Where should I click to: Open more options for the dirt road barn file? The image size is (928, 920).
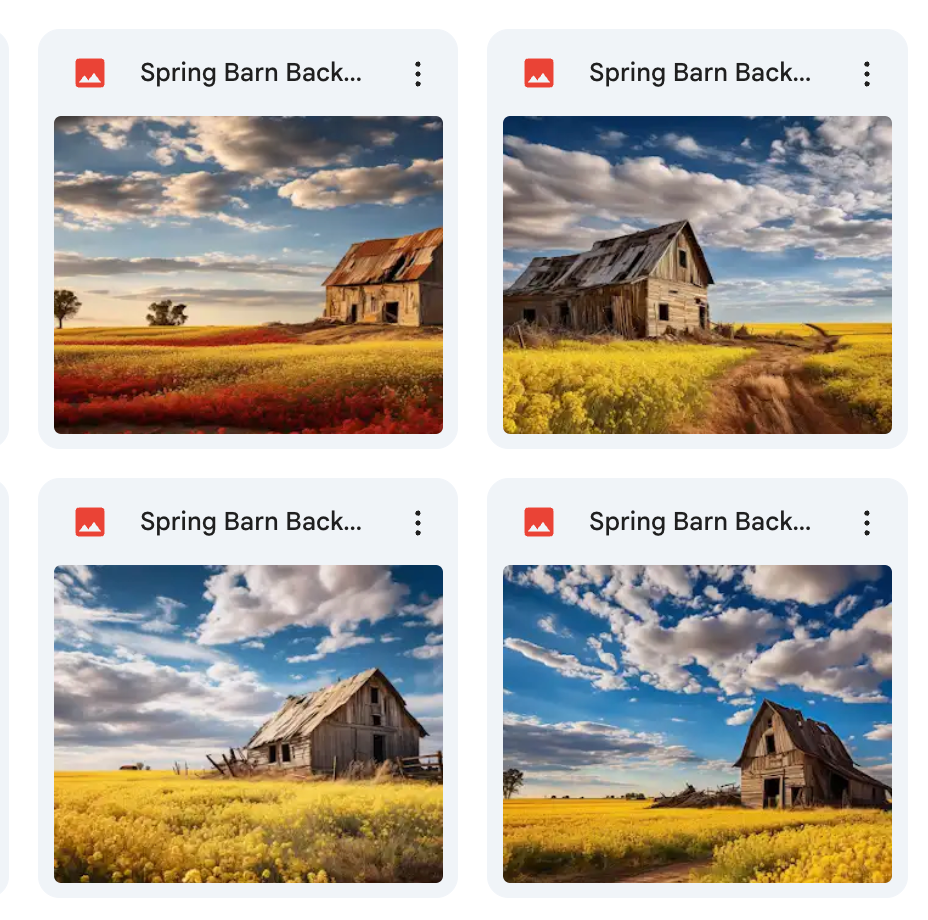click(867, 73)
